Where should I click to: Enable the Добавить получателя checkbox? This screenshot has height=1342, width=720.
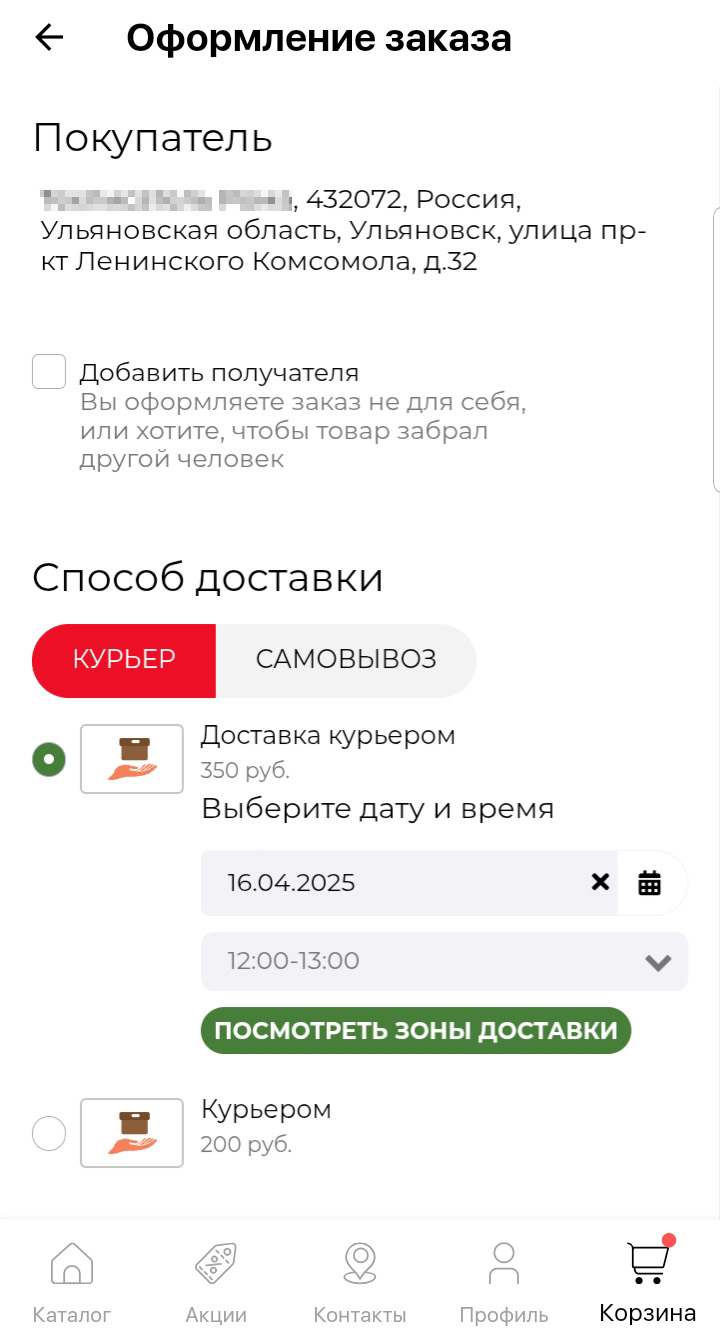pyautogui.click(x=48, y=371)
